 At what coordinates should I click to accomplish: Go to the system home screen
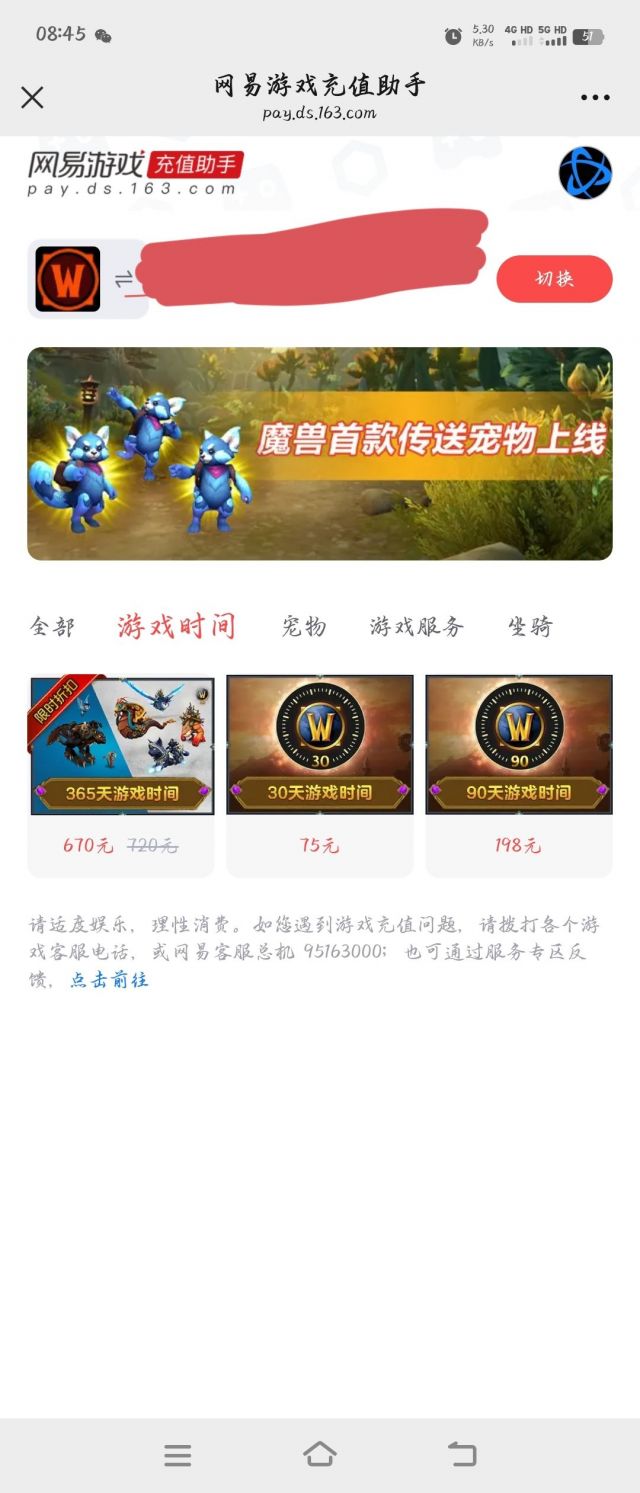pos(320,1455)
